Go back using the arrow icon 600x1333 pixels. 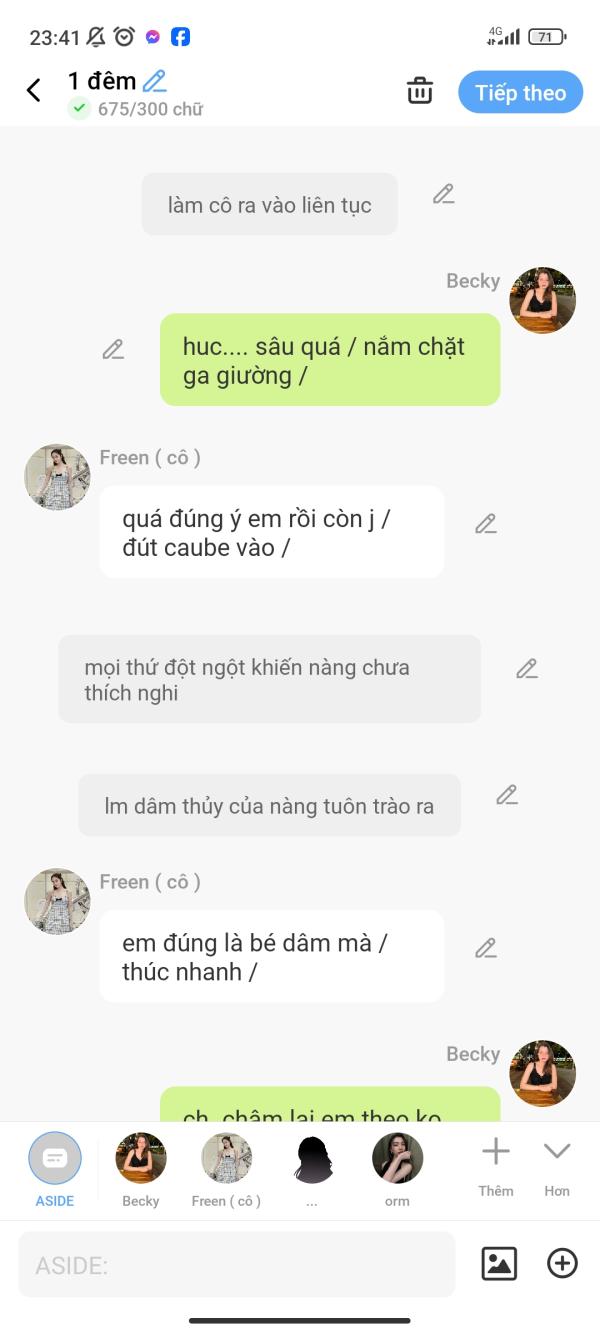coord(34,91)
